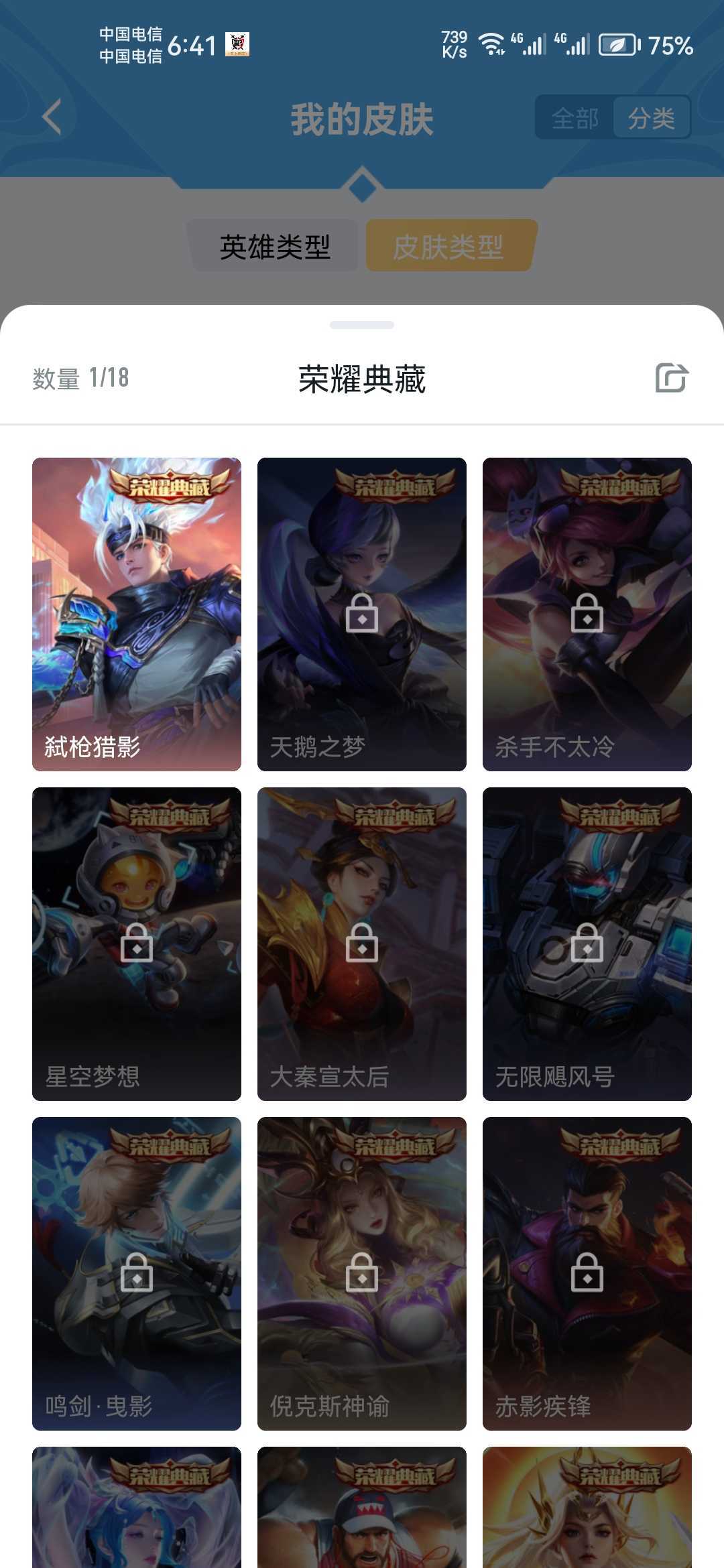Open the locked 天鹅之梦 skin

coord(362,614)
